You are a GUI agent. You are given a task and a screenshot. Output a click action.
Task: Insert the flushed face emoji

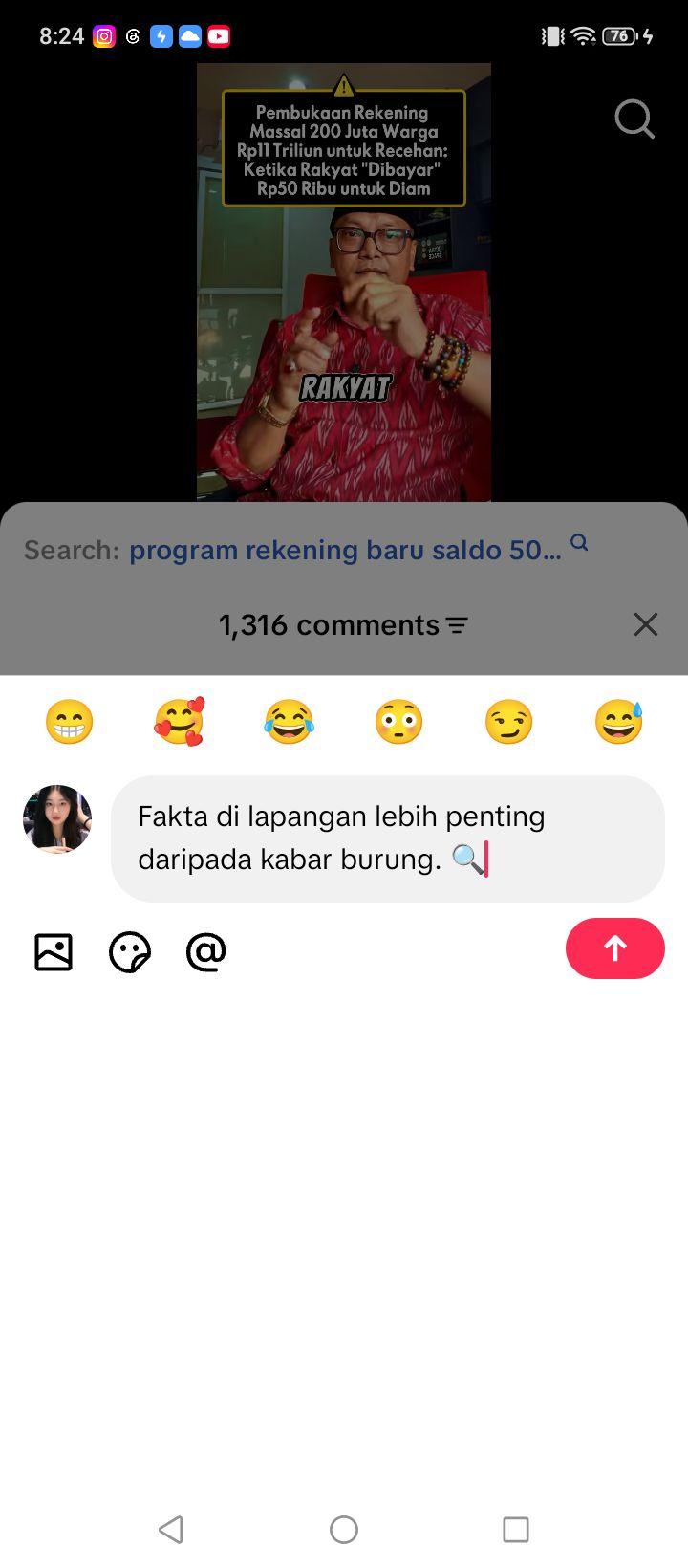coord(398,722)
